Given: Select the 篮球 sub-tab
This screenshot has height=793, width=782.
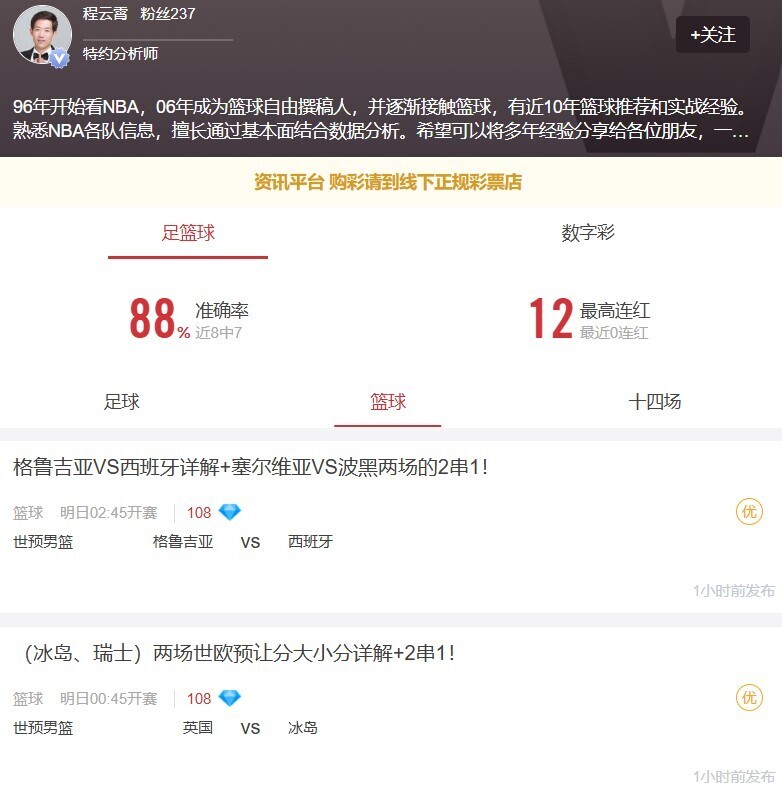Looking at the screenshot, I should [x=388, y=402].
